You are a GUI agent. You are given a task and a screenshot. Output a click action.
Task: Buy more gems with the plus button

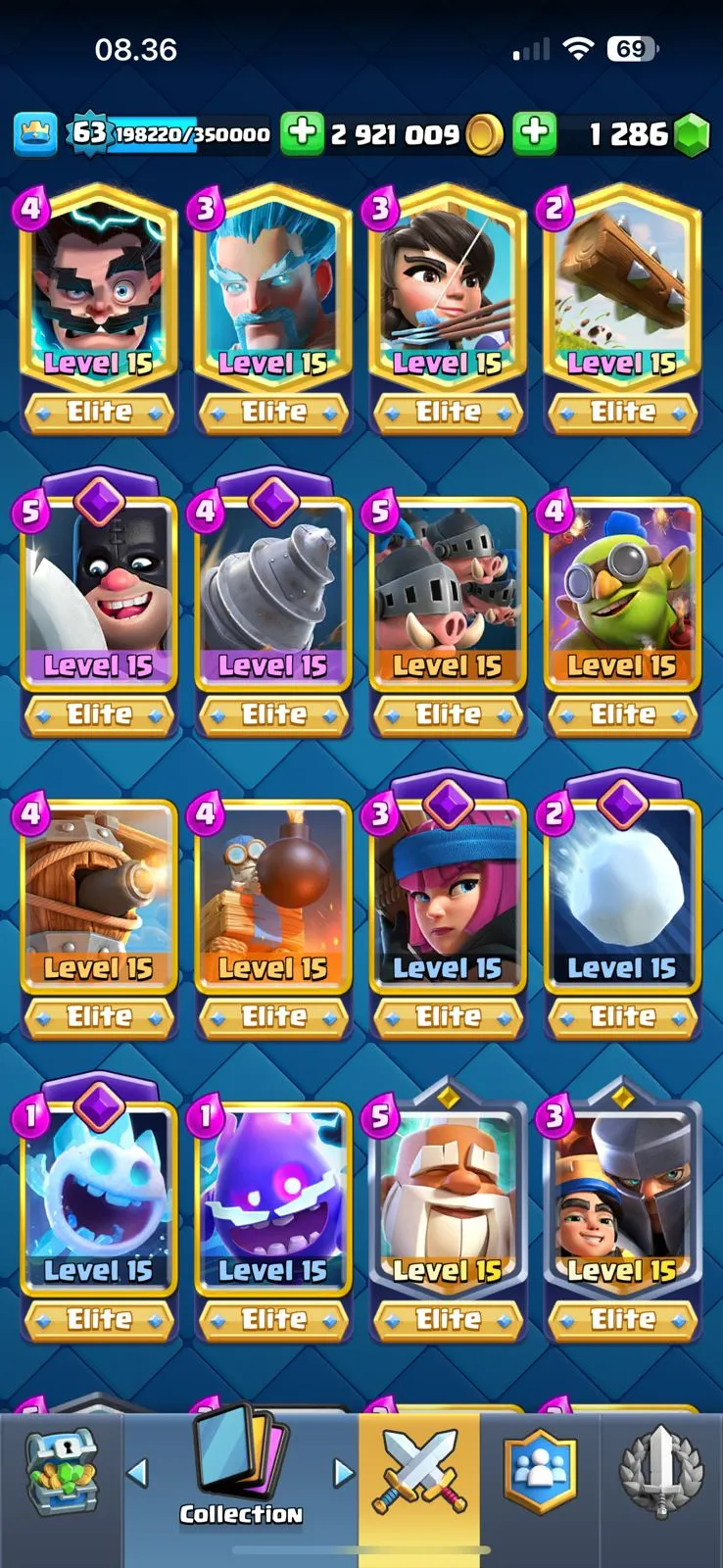pyautogui.click(x=535, y=133)
